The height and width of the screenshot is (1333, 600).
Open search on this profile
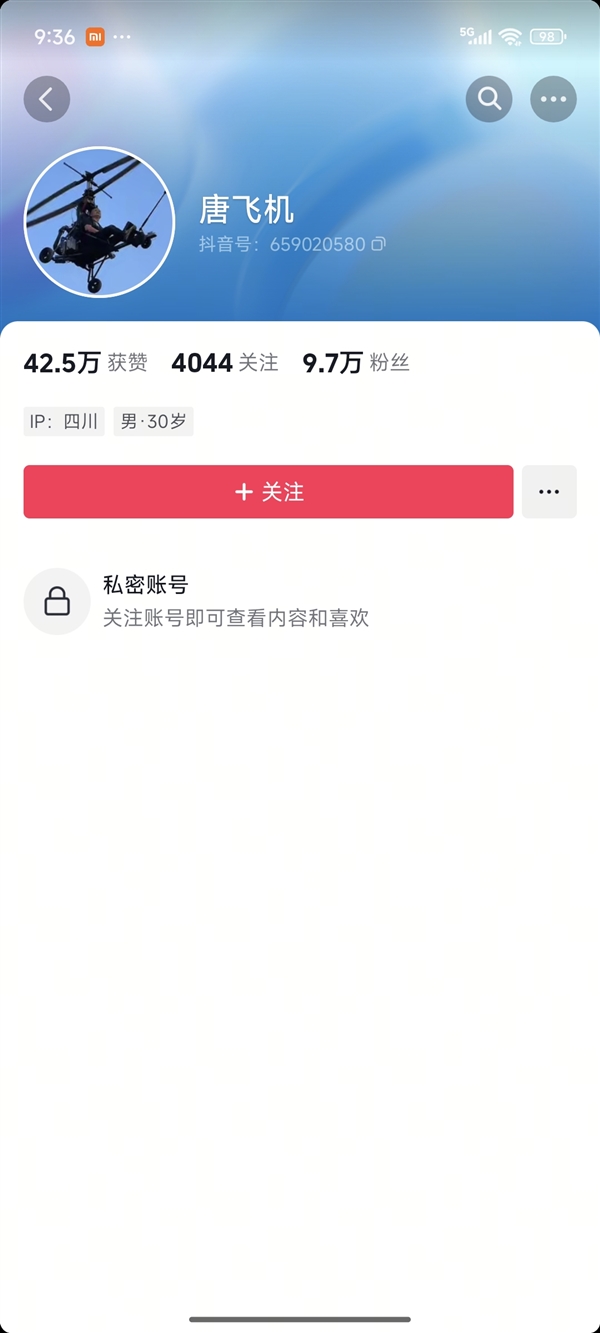489,99
